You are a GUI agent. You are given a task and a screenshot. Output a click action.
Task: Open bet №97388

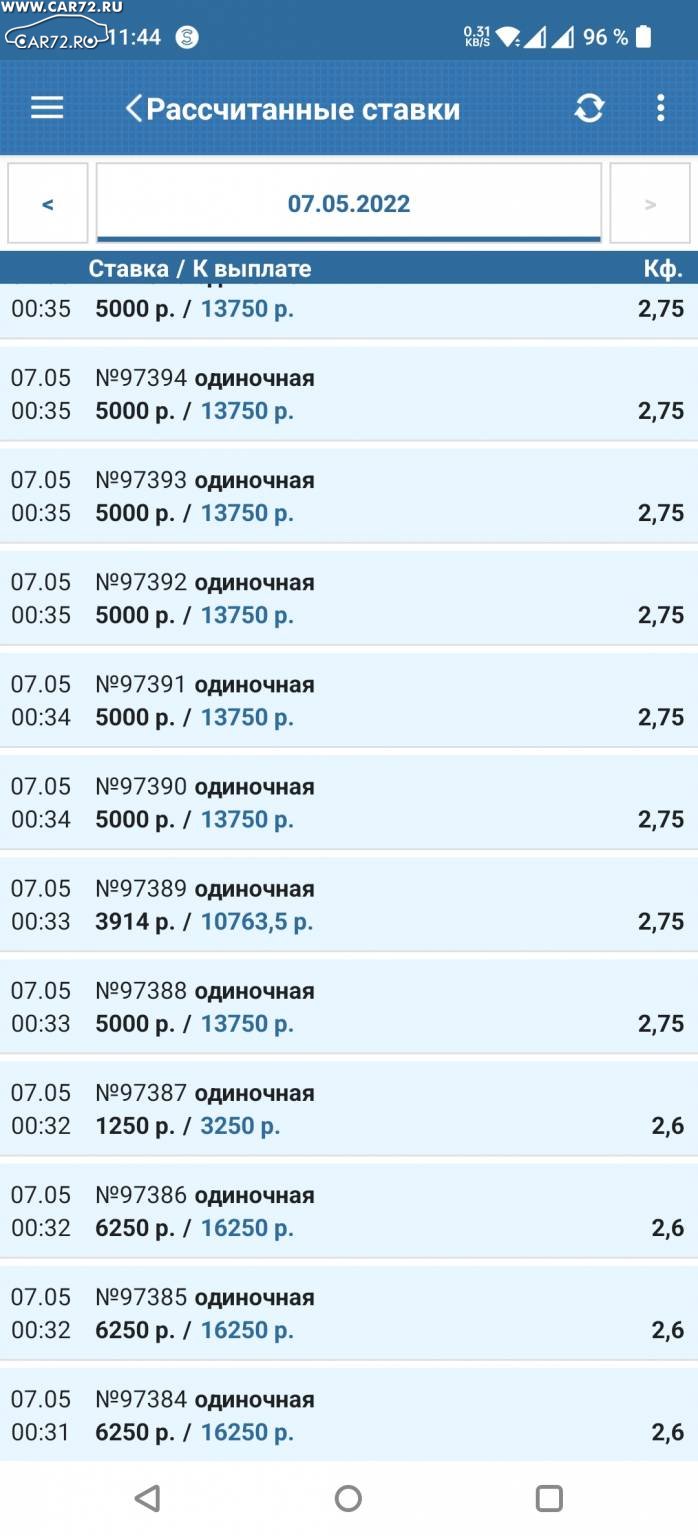[349, 1006]
